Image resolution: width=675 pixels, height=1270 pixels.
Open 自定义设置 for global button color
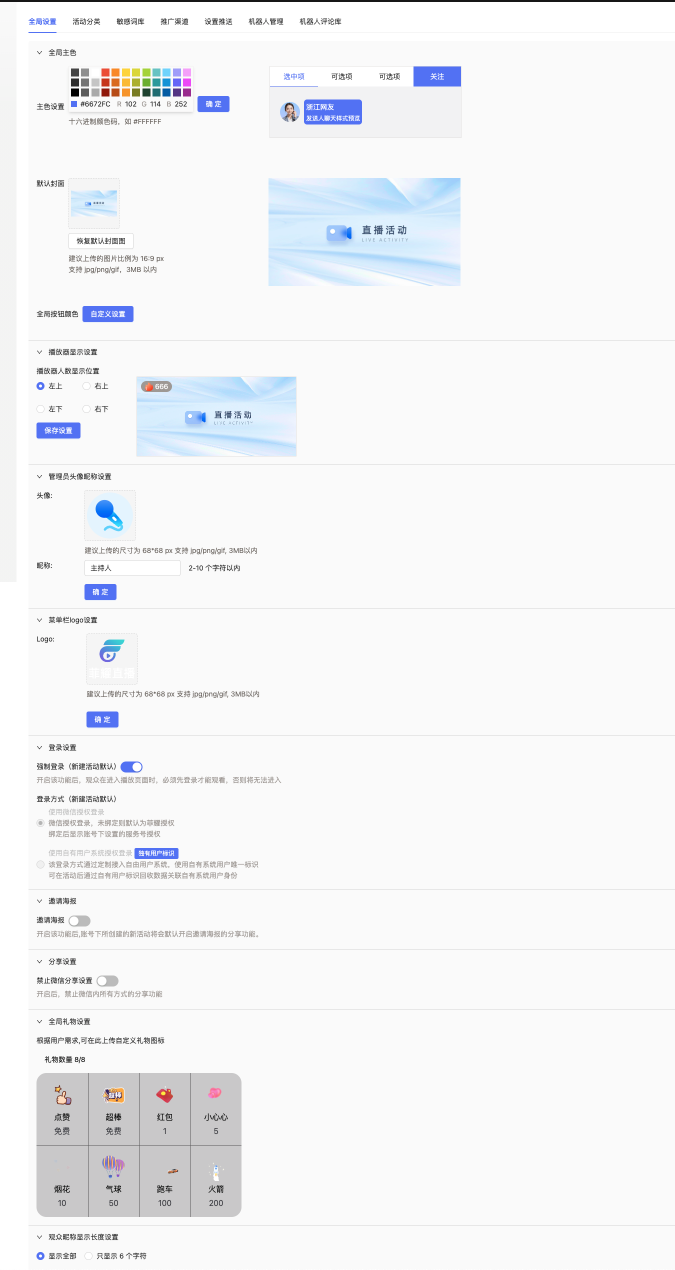(x=107, y=313)
